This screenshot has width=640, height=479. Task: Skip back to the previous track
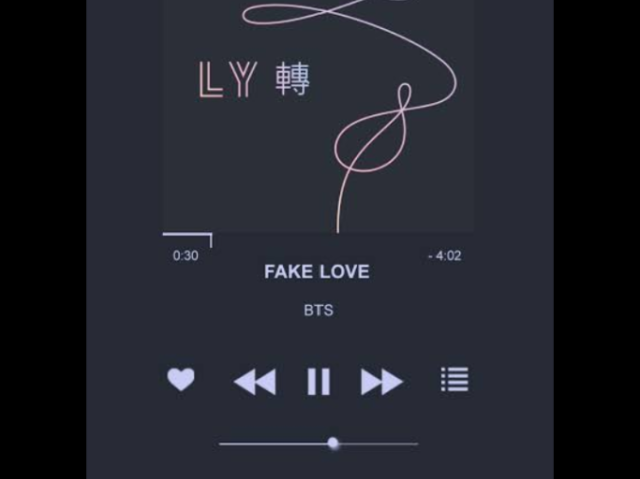coord(254,381)
